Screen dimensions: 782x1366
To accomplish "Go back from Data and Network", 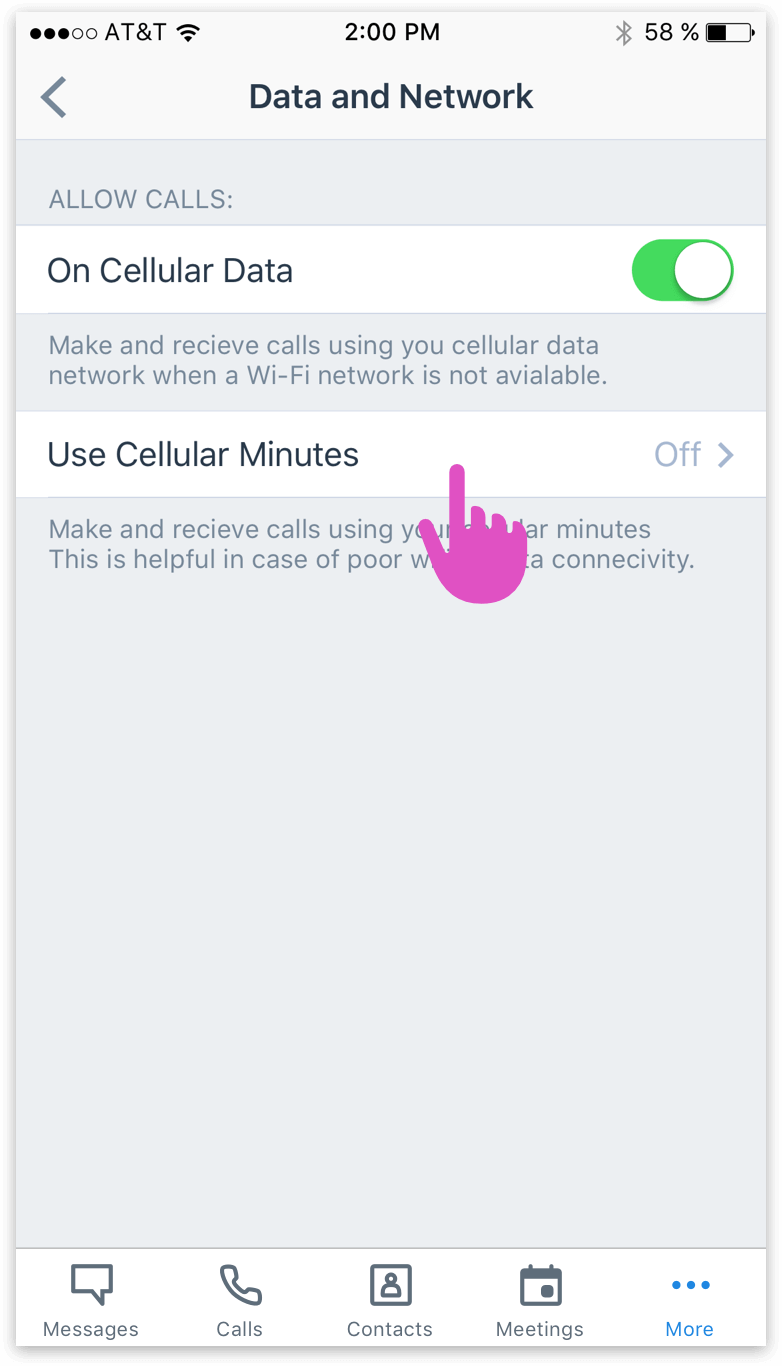I will point(54,98).
